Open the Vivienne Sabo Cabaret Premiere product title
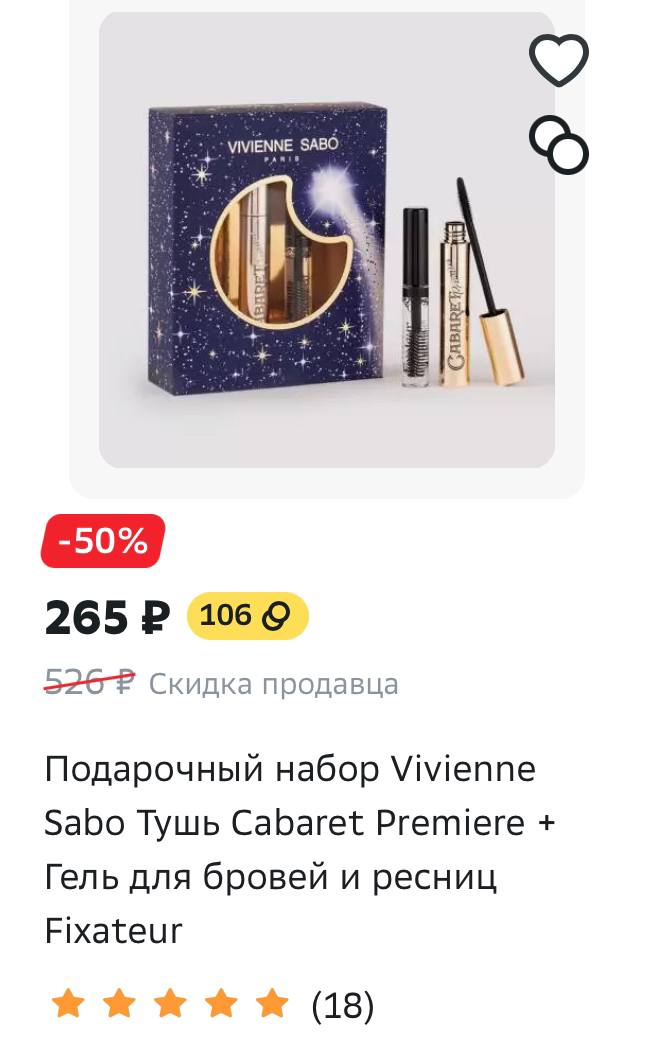The image size is (649, 1049). click(x=300, y=850)
